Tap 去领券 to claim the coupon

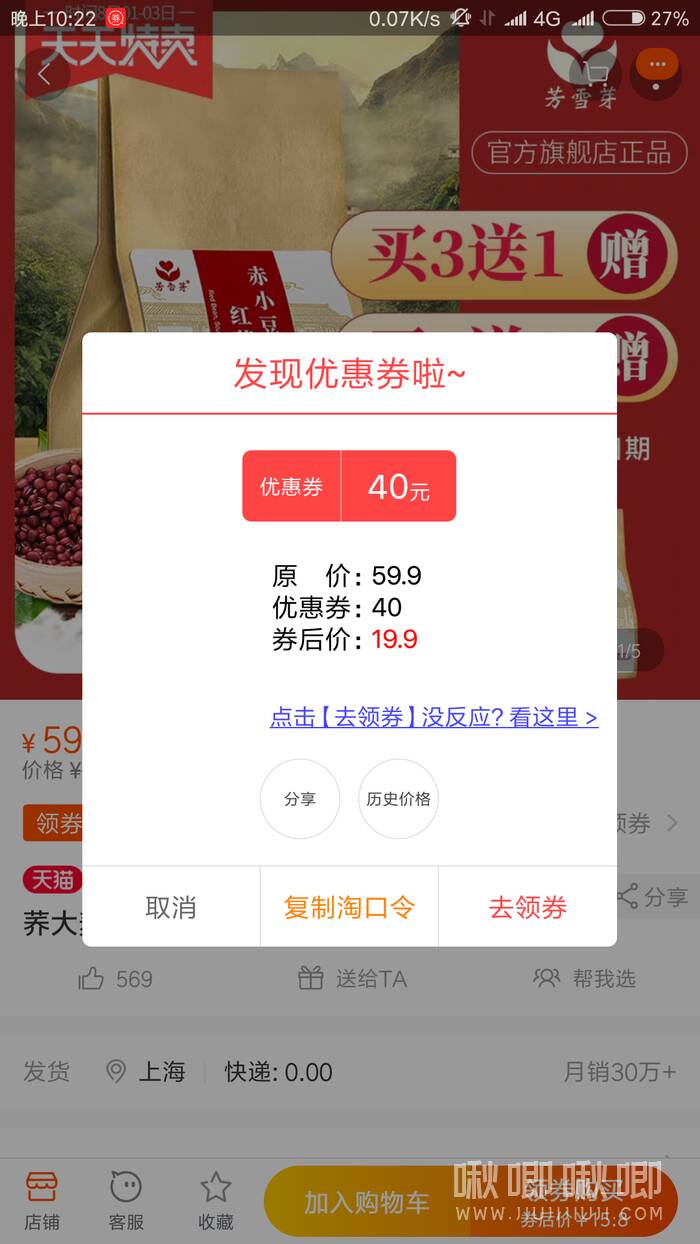527,907
